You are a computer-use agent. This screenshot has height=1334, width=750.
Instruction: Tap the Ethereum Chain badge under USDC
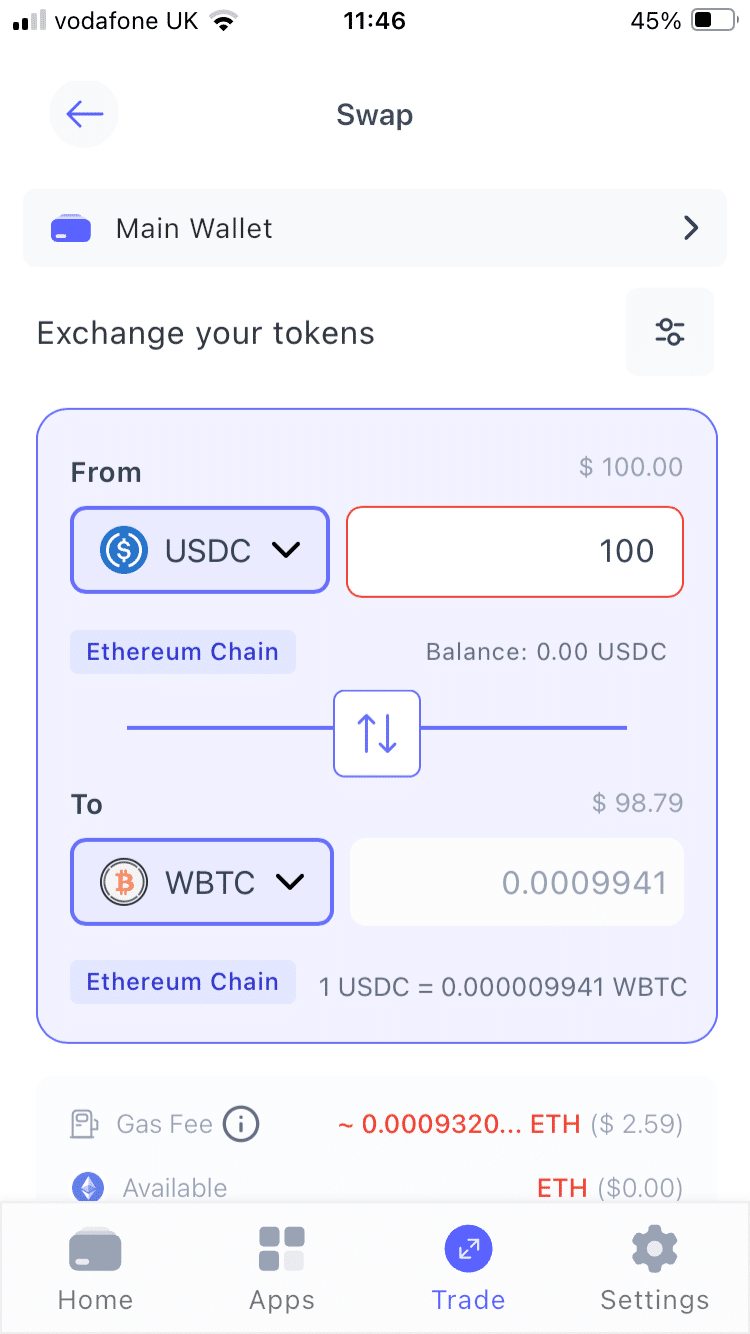click(183, 651)
